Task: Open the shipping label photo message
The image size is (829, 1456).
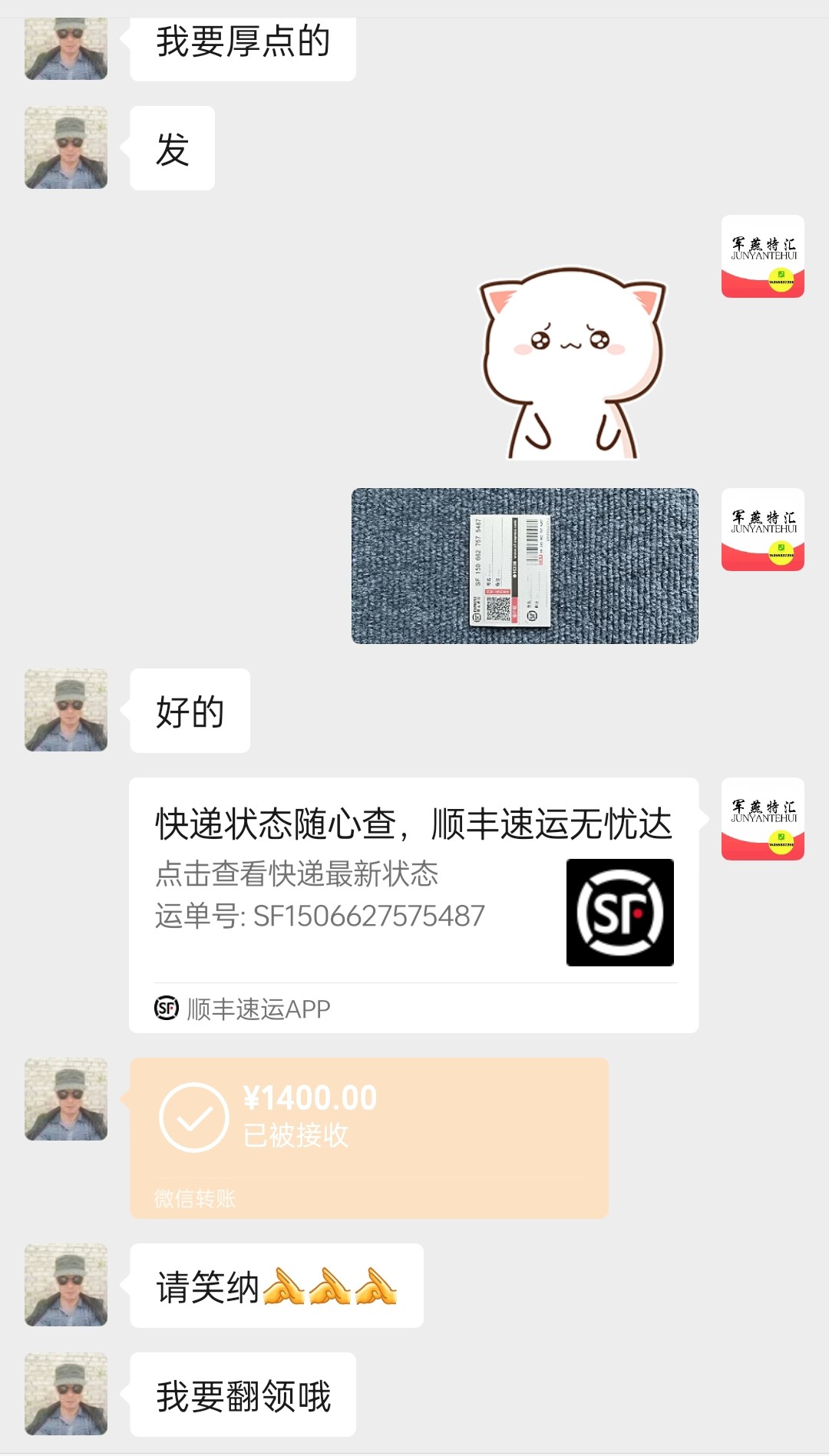Action: [x=525, y=566]
